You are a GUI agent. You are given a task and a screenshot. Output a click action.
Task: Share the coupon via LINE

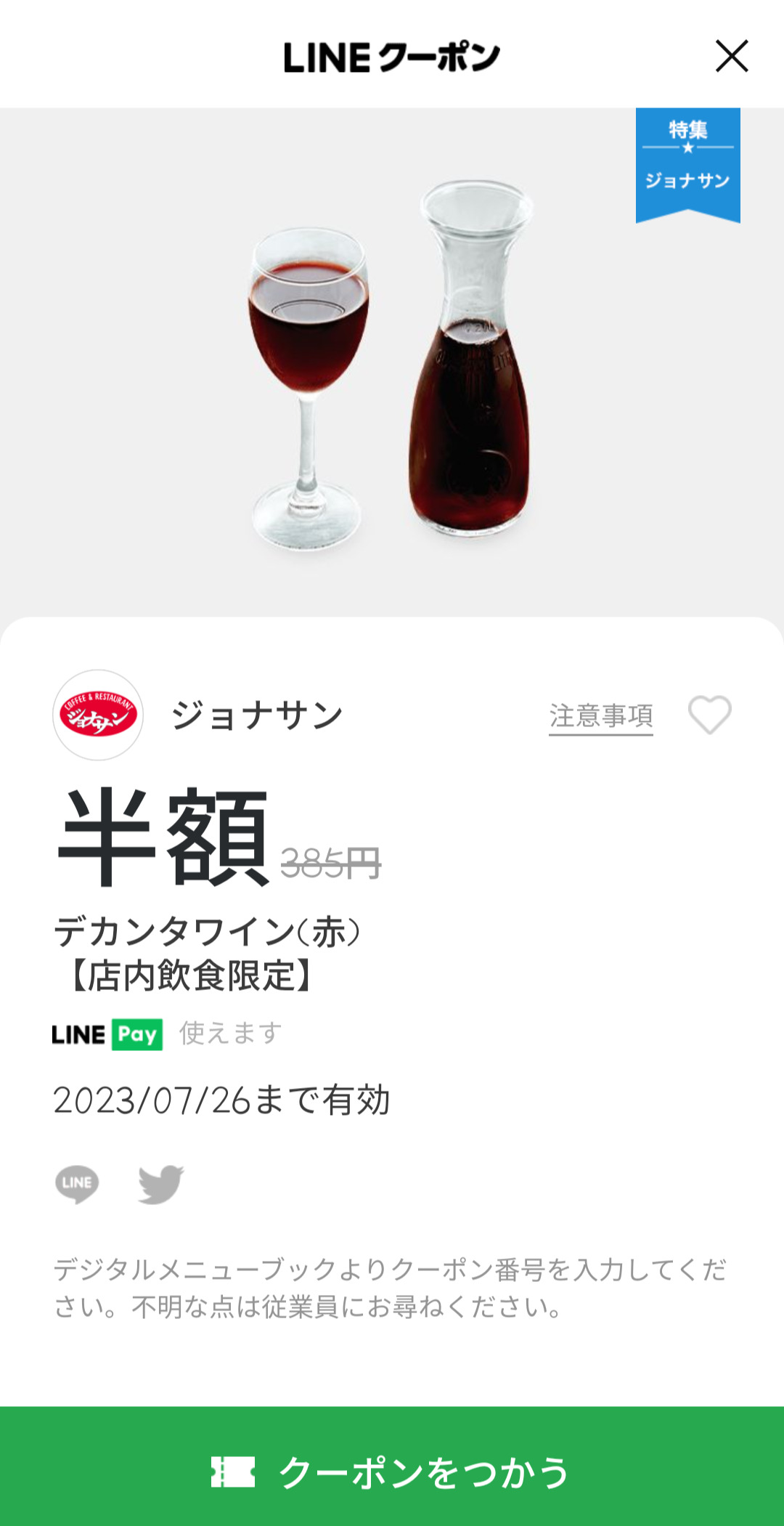coord(77,1184)
